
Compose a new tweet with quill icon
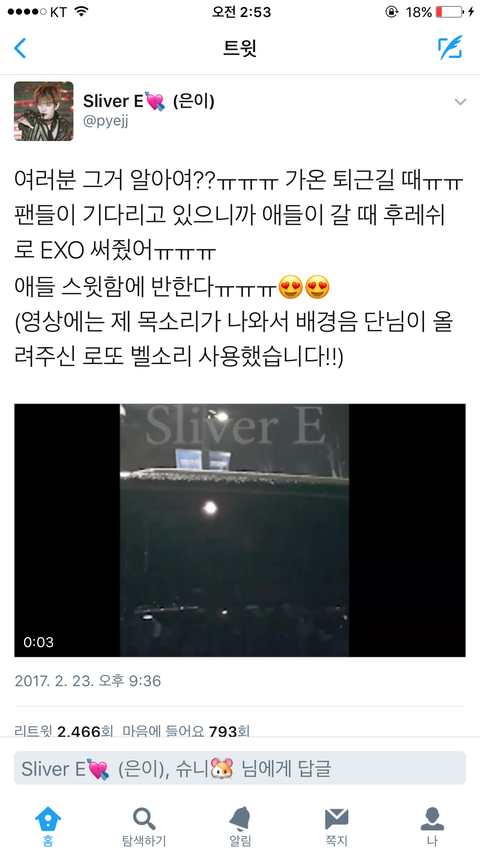450,47
